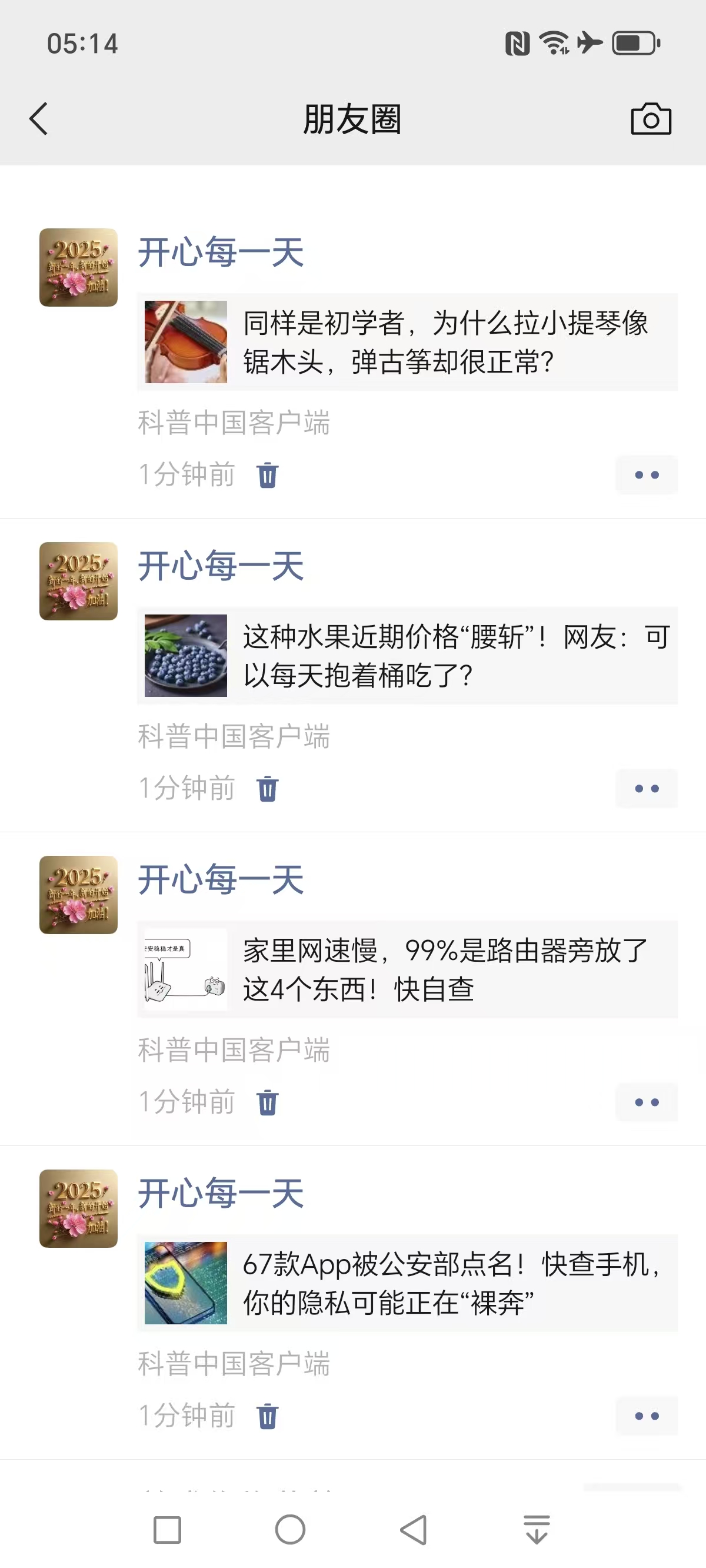This screenshot has width=706, height=1568.
Task: Open the 67款App privacy article card
Action: [x=407, y=1283]
